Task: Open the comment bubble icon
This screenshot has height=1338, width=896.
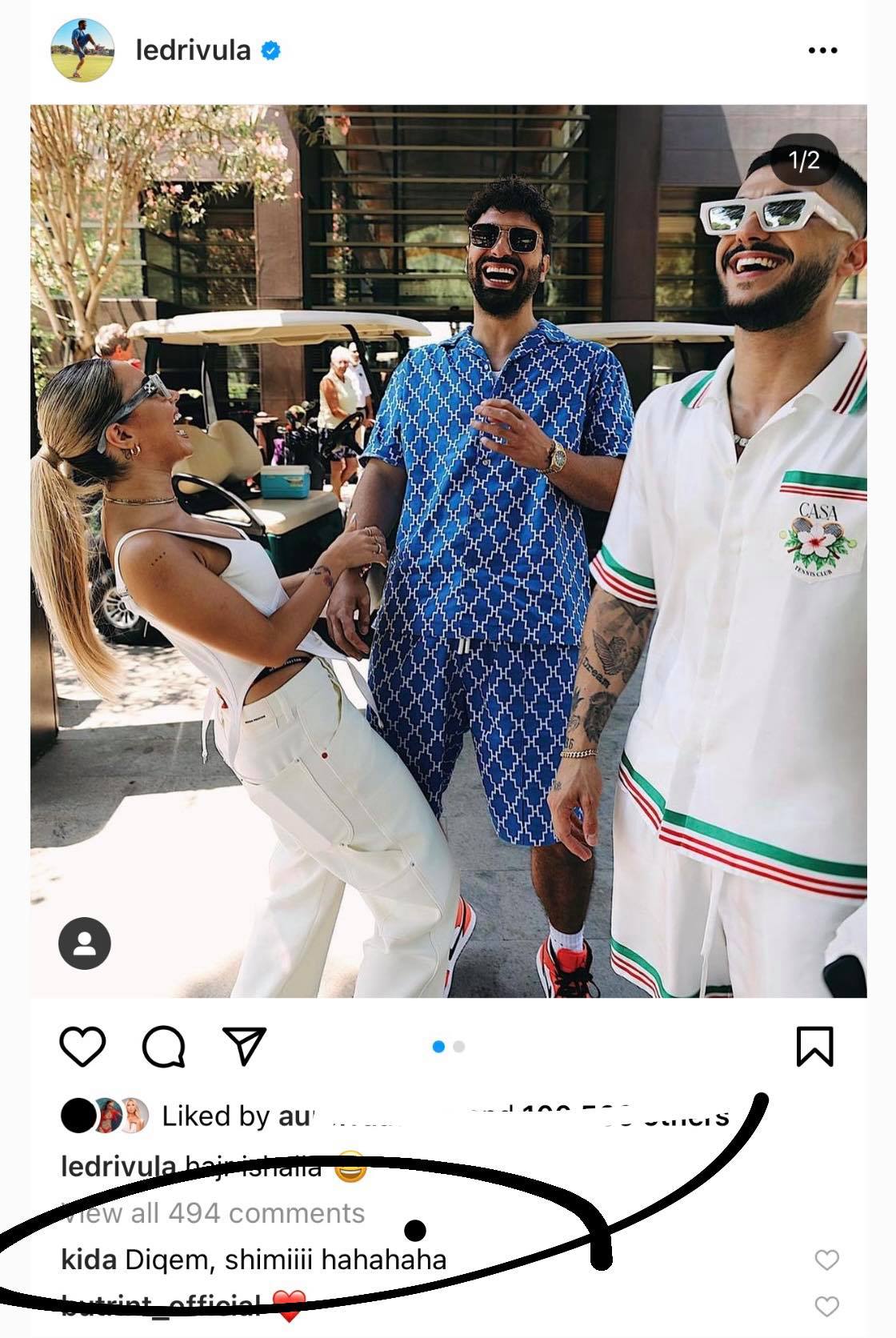Action: coord(164,1047)
